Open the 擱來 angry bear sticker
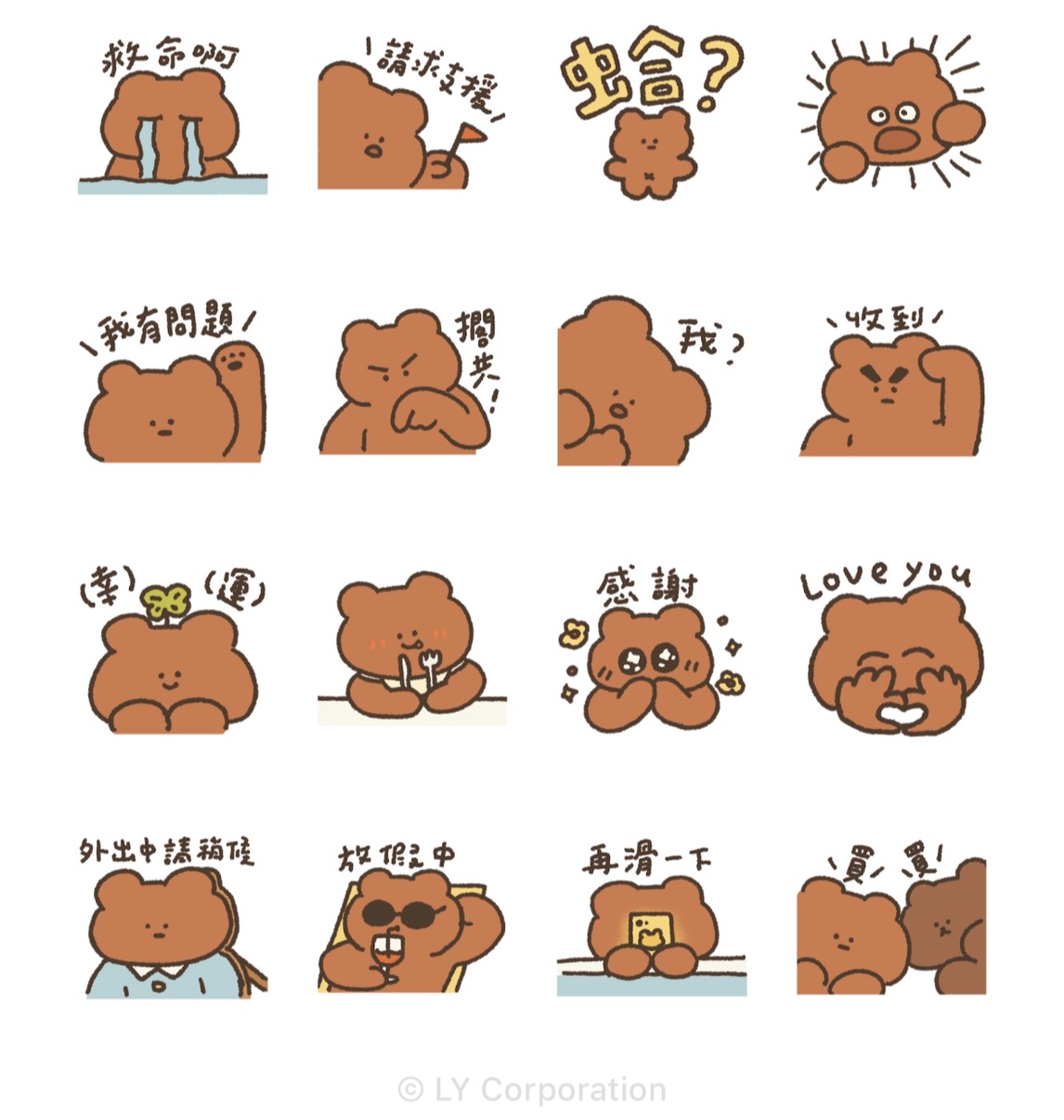The width and height of the screenshot is (1064, 1120). (x=409, y=385)
